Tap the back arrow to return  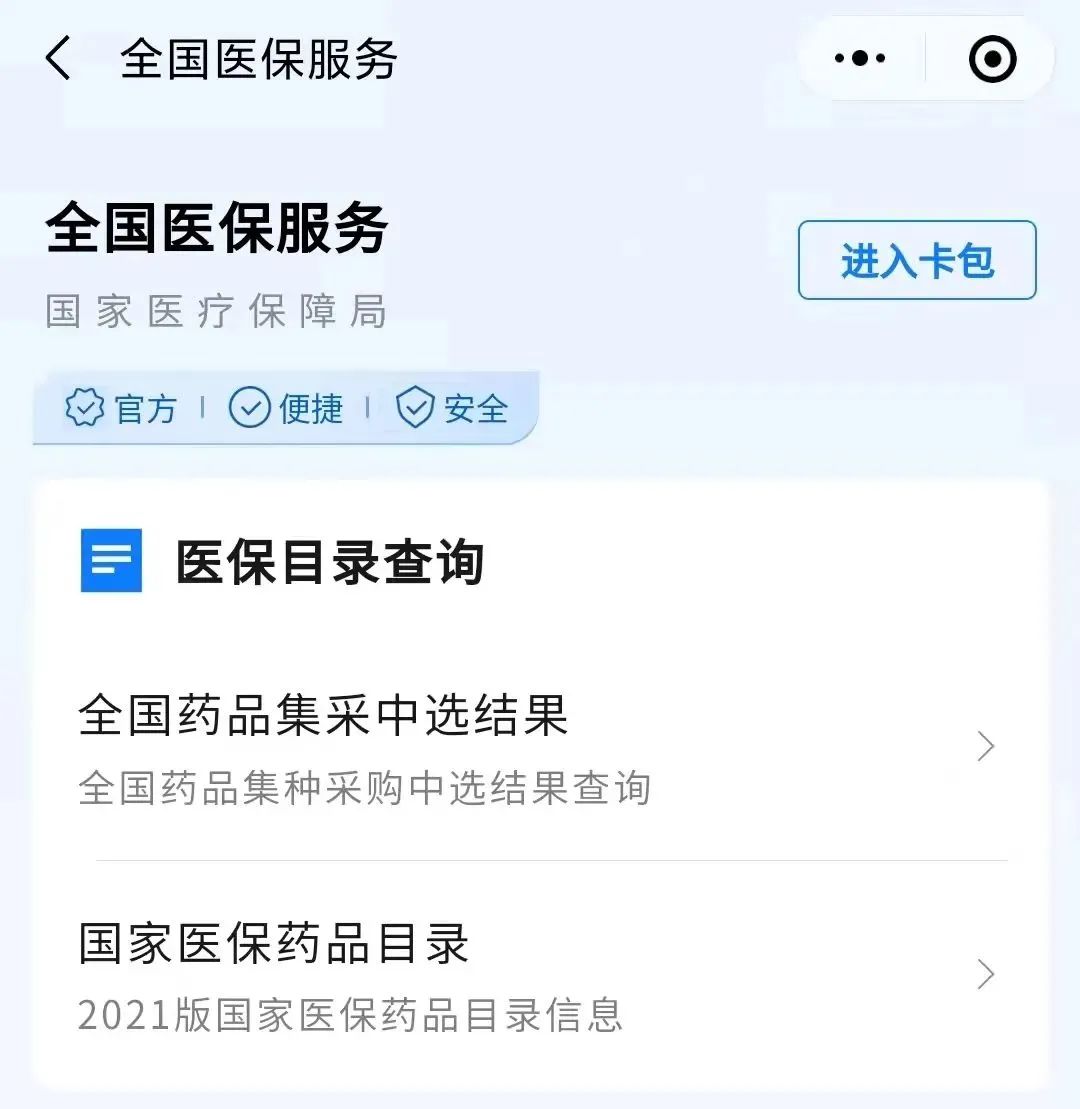(x=57, y=58)
